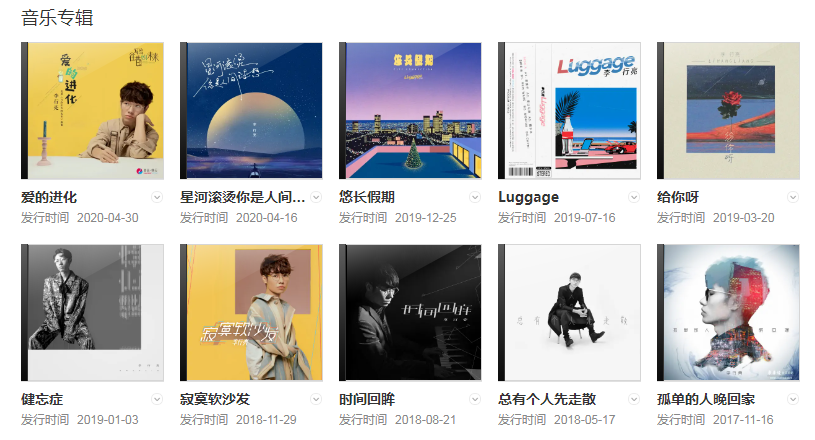Screen dimensions: 815x440
Task: Open the 爱的进化 album cover
Action: [x=92, y=111]
